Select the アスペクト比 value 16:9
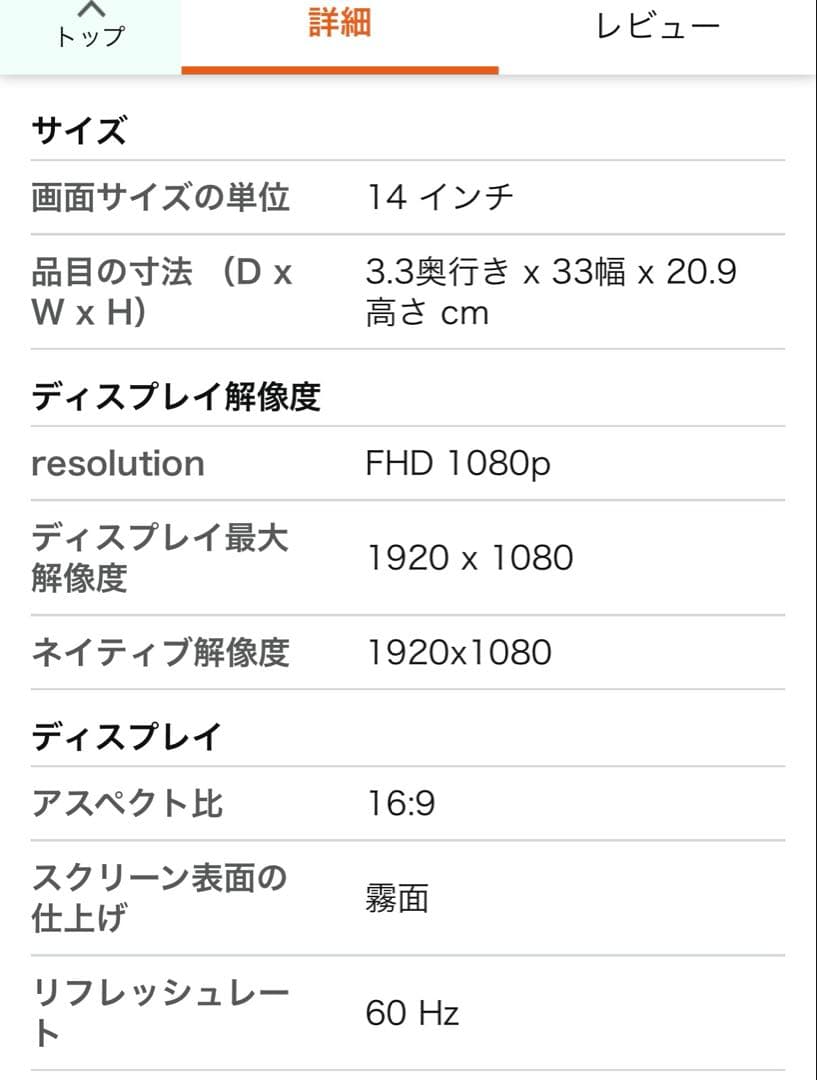This screenshot has height=1080, width=817. tap(400, 803)
